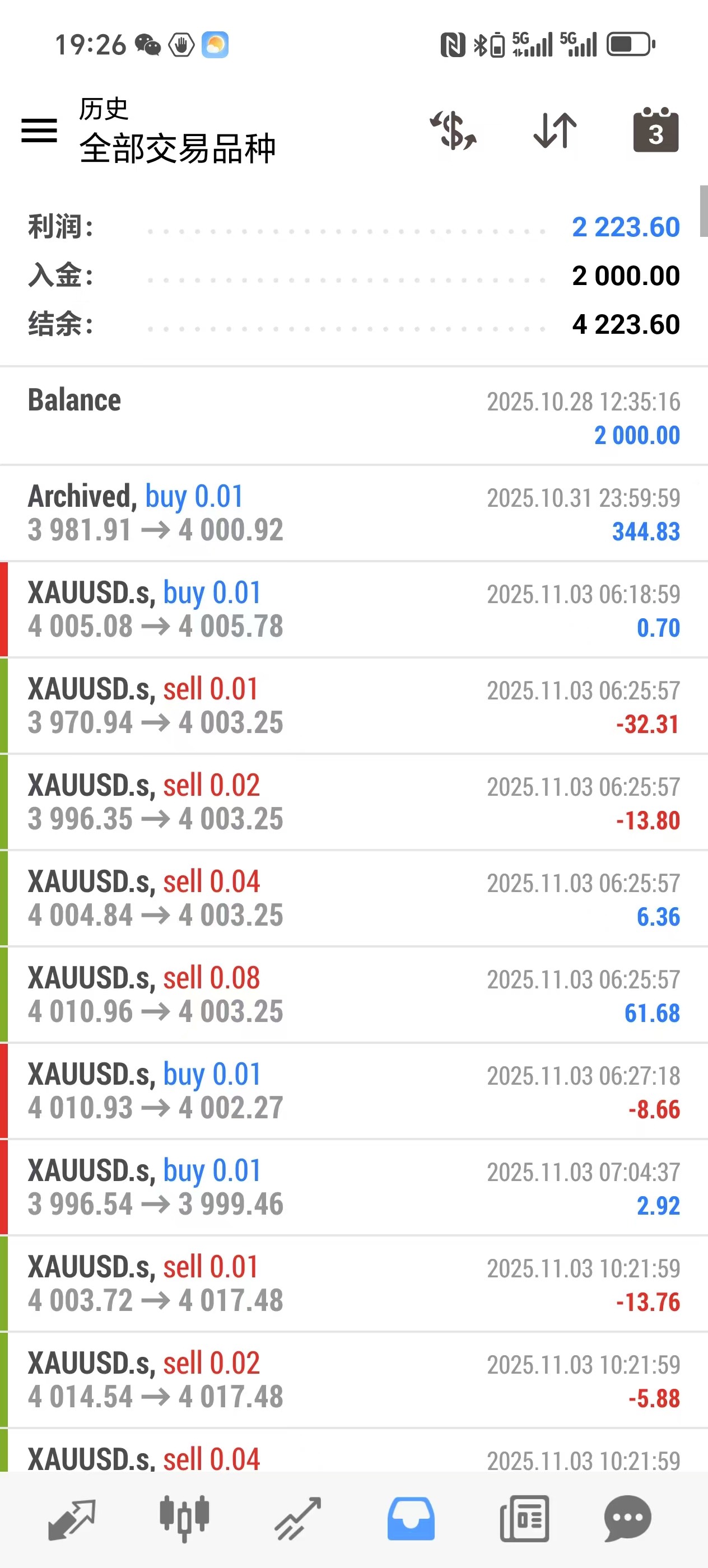Screen dimensions: 708x1568
Task: View the buy trade with 2.92 profit
Action: tap(353, 1187)
